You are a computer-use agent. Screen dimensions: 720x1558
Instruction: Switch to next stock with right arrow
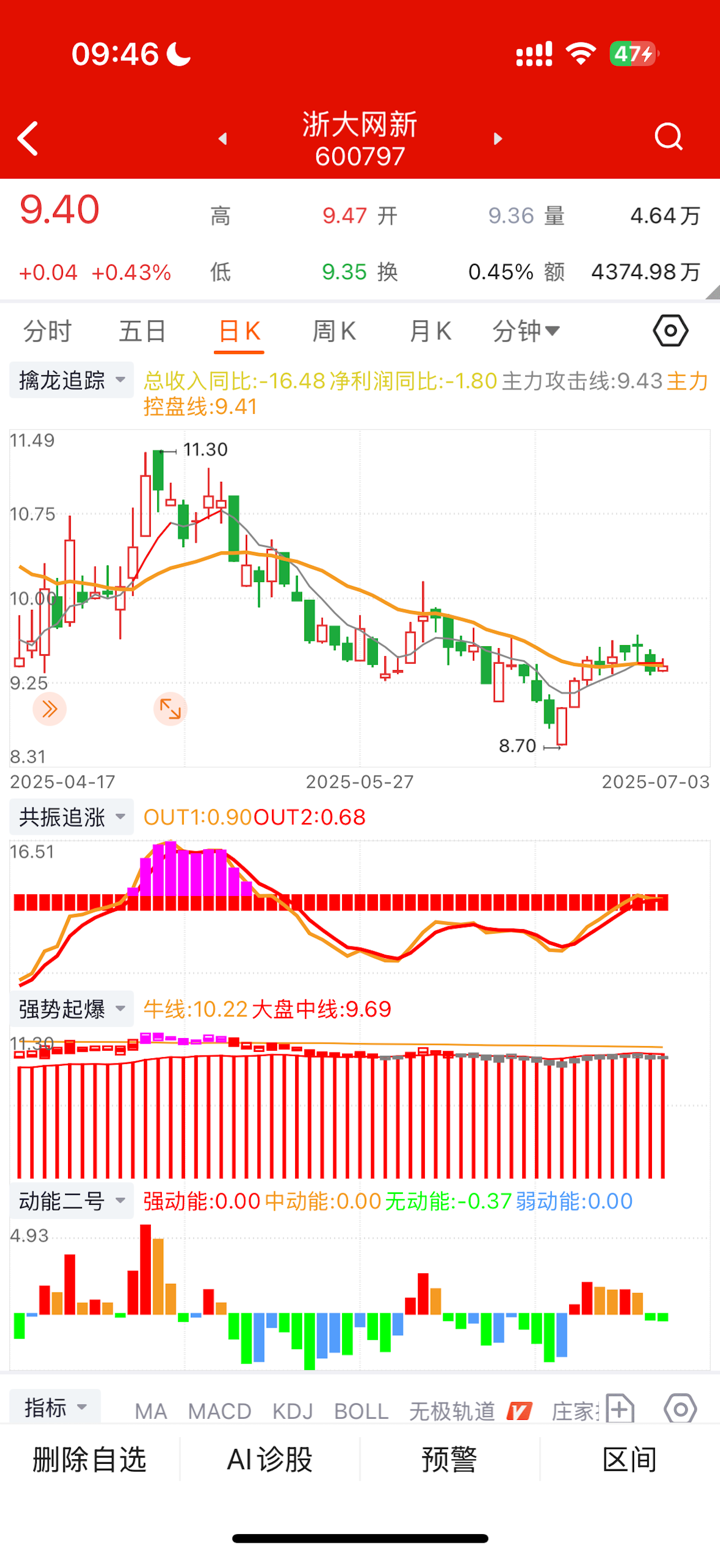click(x=497, y=139)
